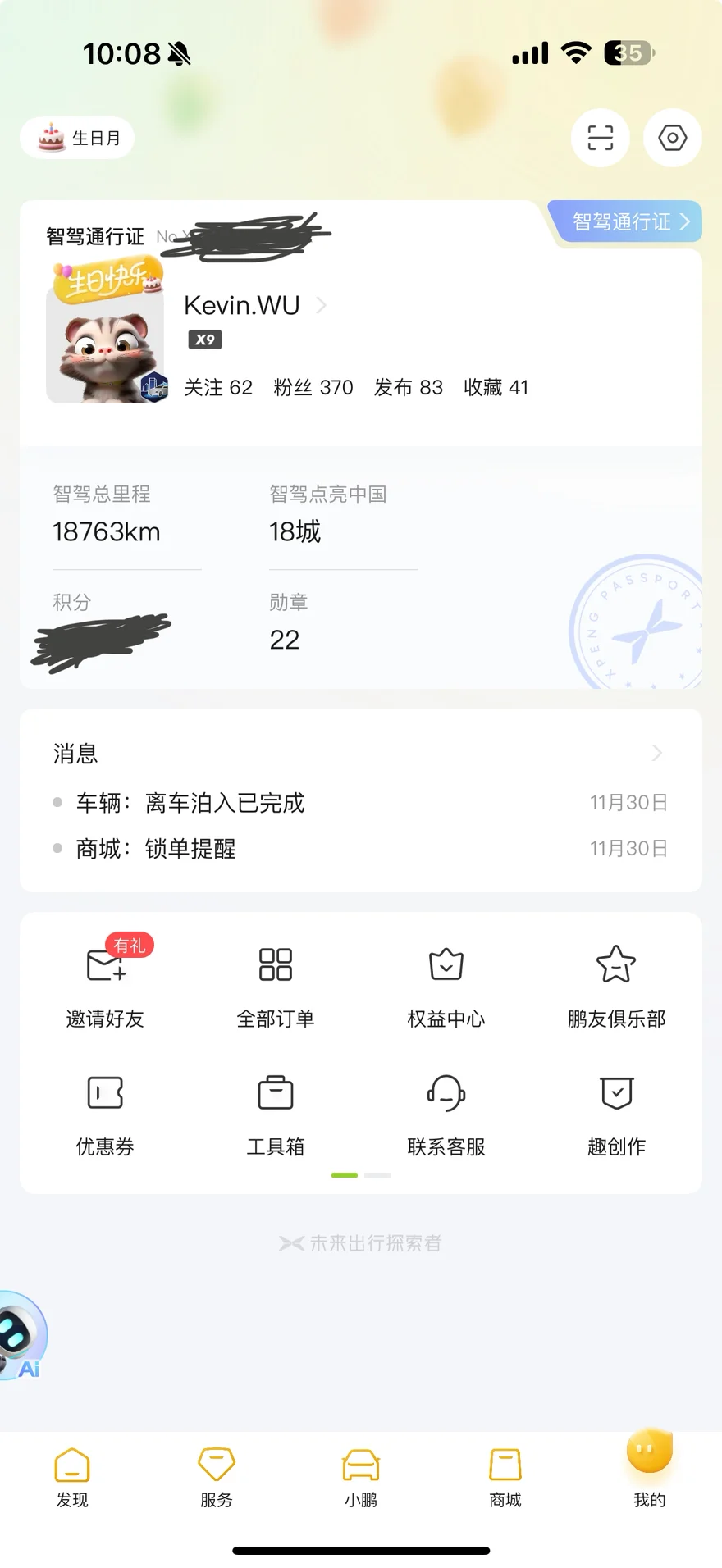
Task: Tap the 生日月 birthday chip
Action: point(78,138)
